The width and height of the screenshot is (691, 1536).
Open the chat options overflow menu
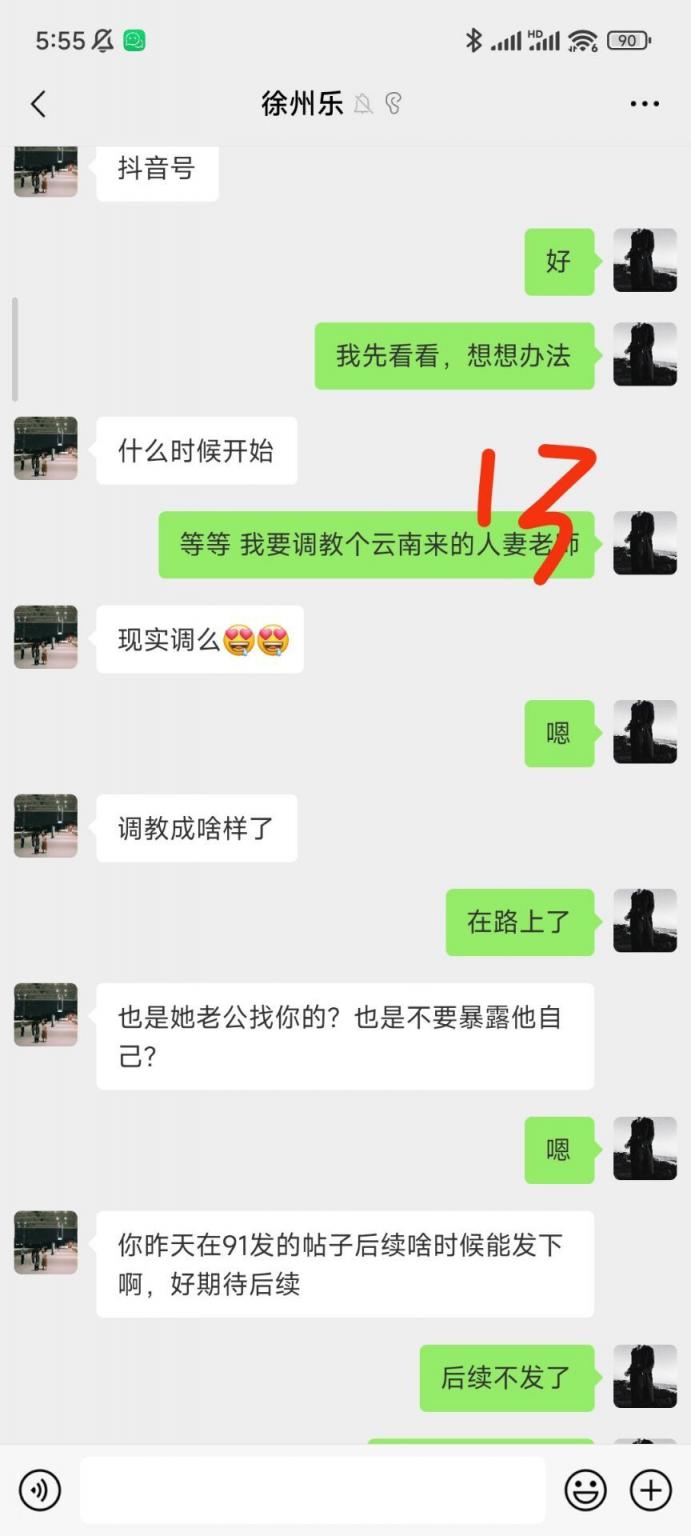tap(644, 104)
